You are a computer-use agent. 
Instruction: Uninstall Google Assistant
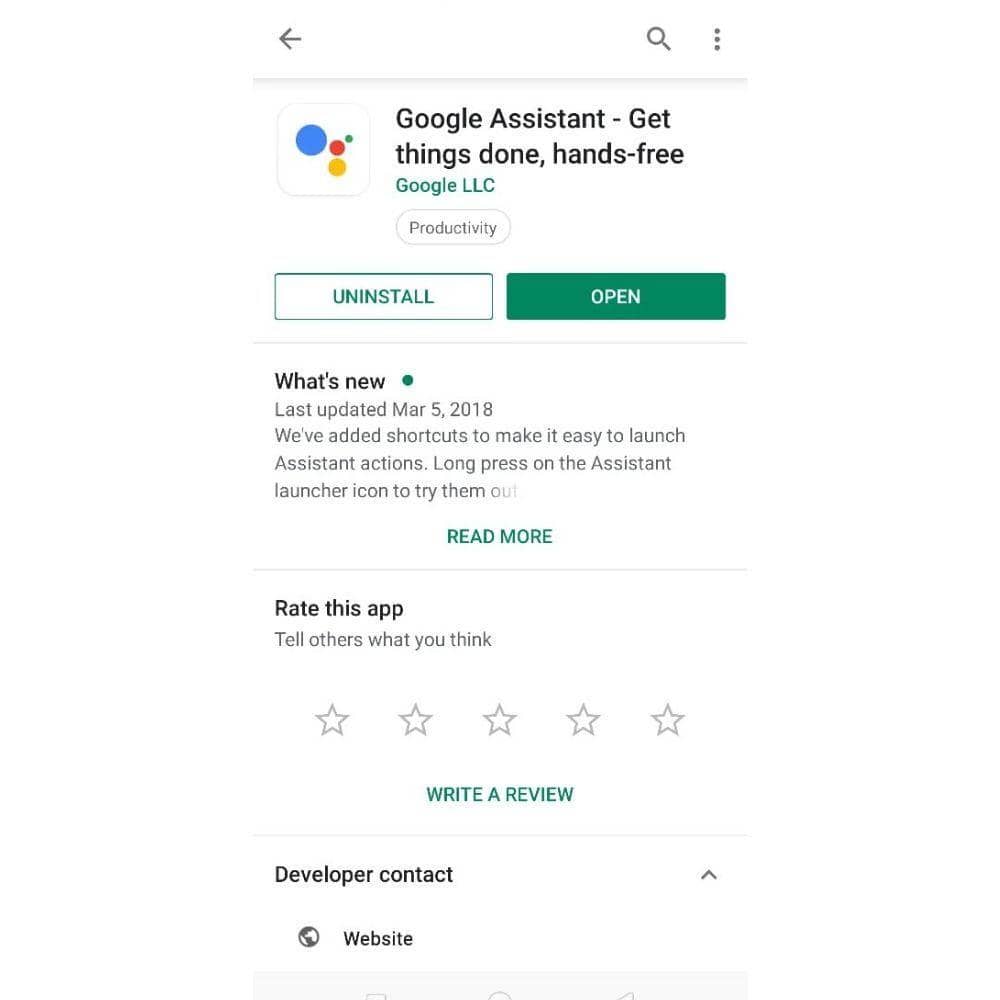pos(383,297)
